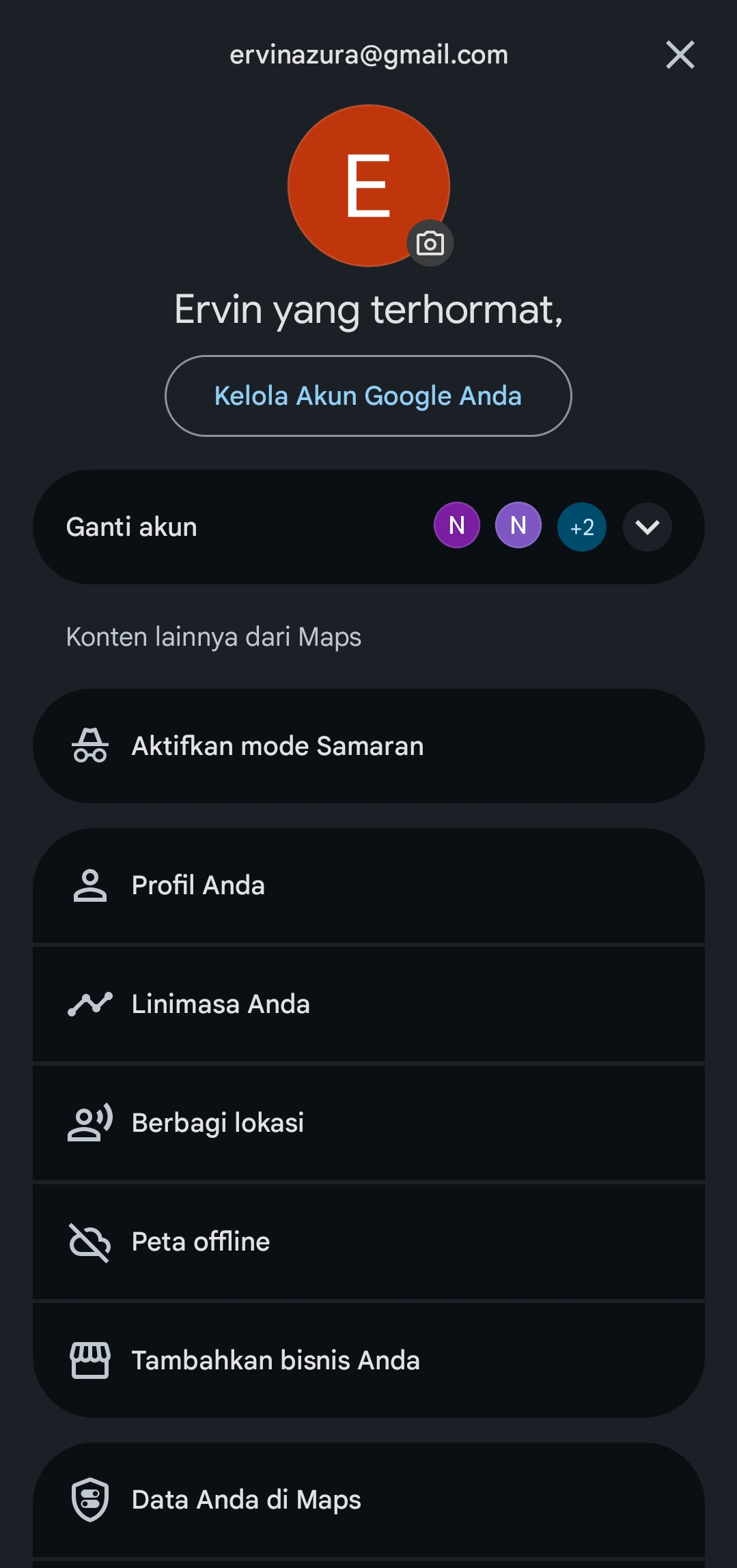Tap Kelola Akun Google Anda button
The image size is (737, 1568).
[368, 396]
